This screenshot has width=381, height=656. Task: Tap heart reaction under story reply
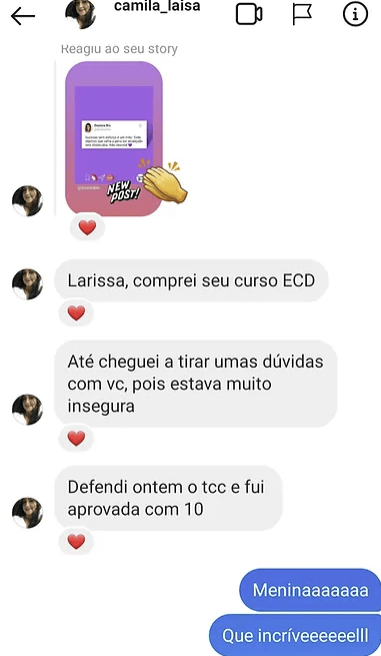87,228
